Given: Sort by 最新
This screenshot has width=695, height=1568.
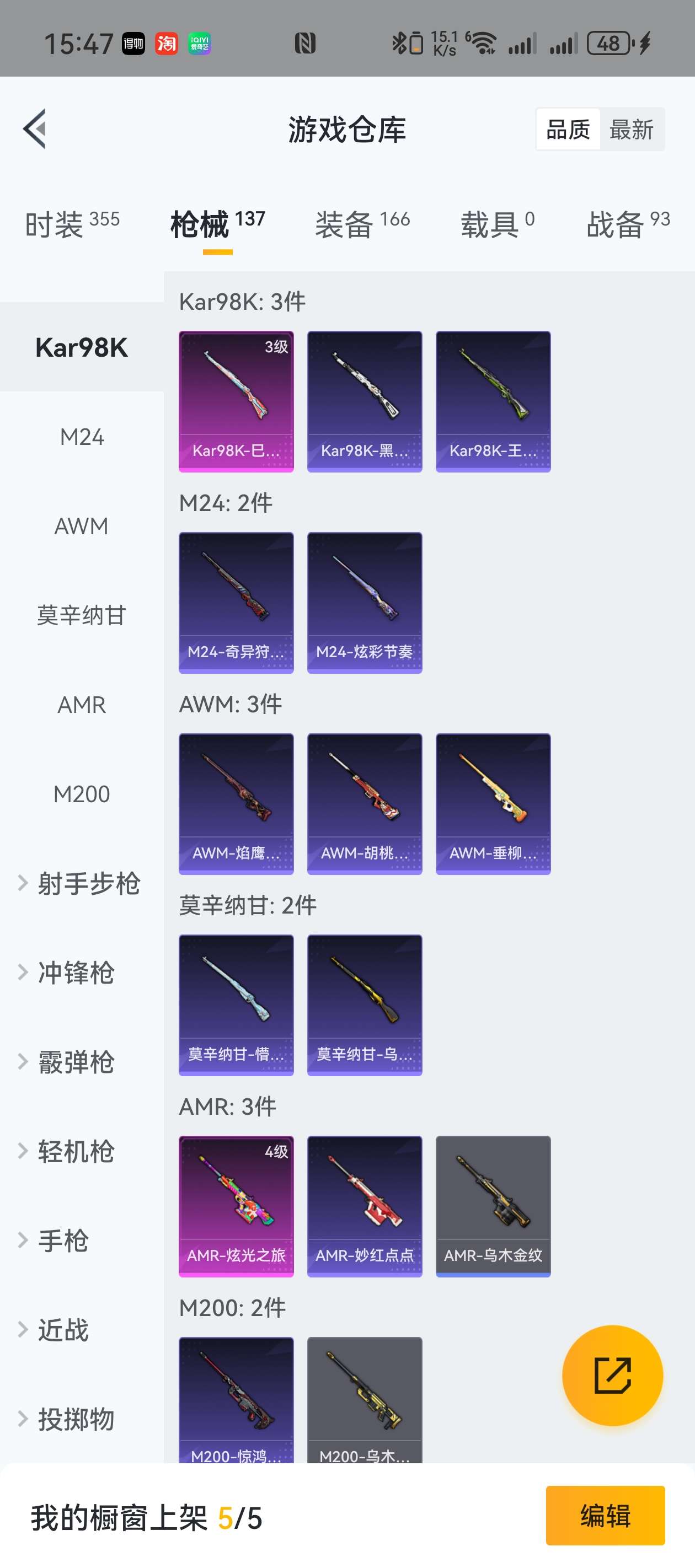Looking at the screenshot, I should pos(632,130).
